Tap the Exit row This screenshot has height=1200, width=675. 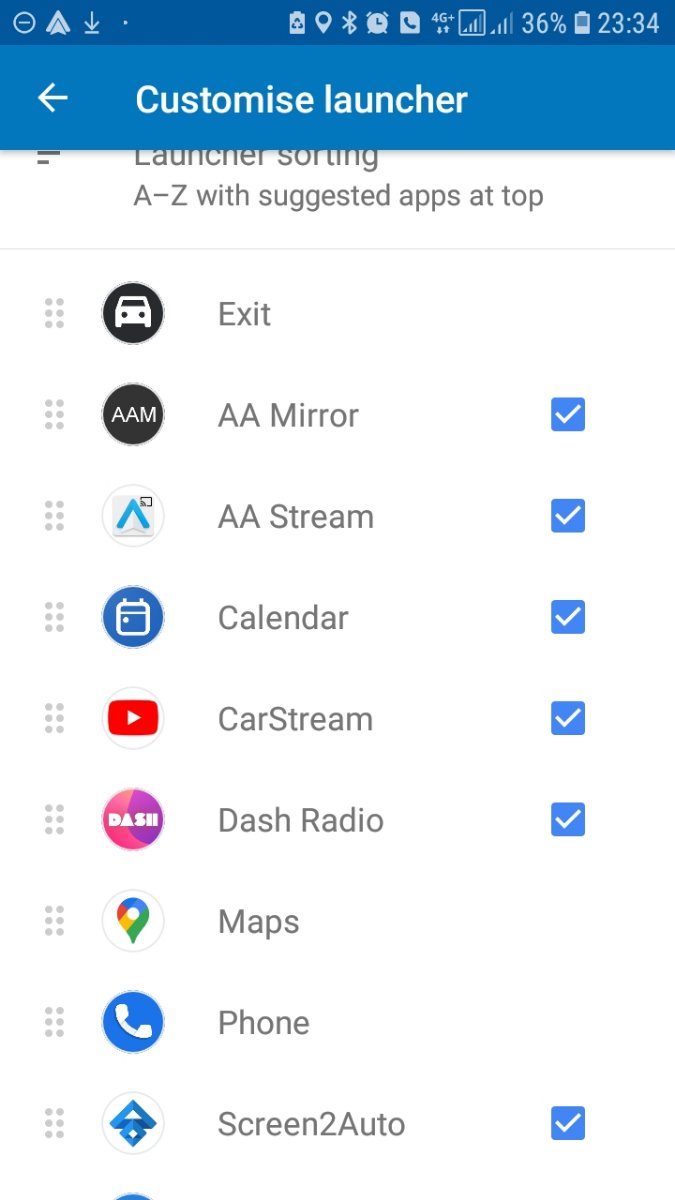click(x=337, y=314)
